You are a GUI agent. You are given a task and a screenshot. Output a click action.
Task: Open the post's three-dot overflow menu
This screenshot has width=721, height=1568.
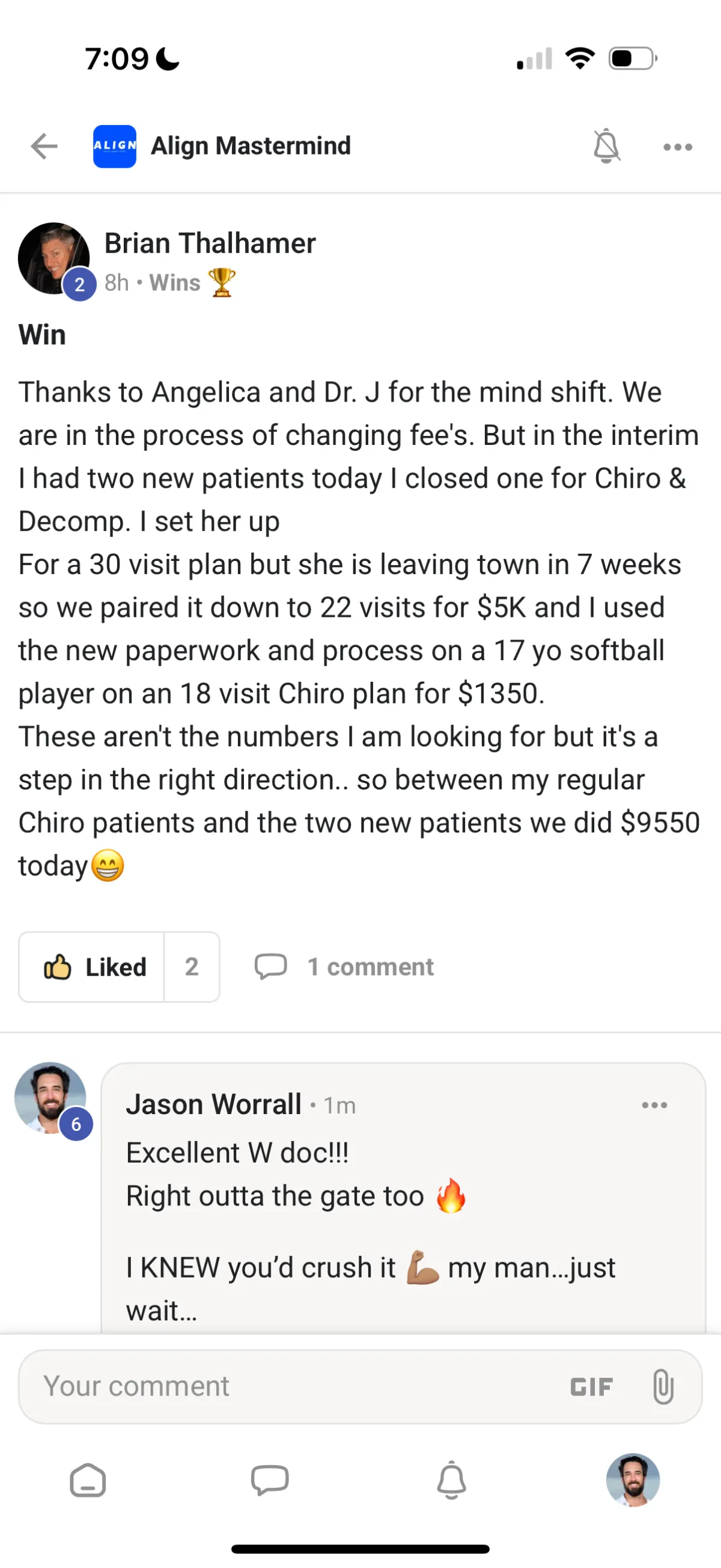[678, 147]
